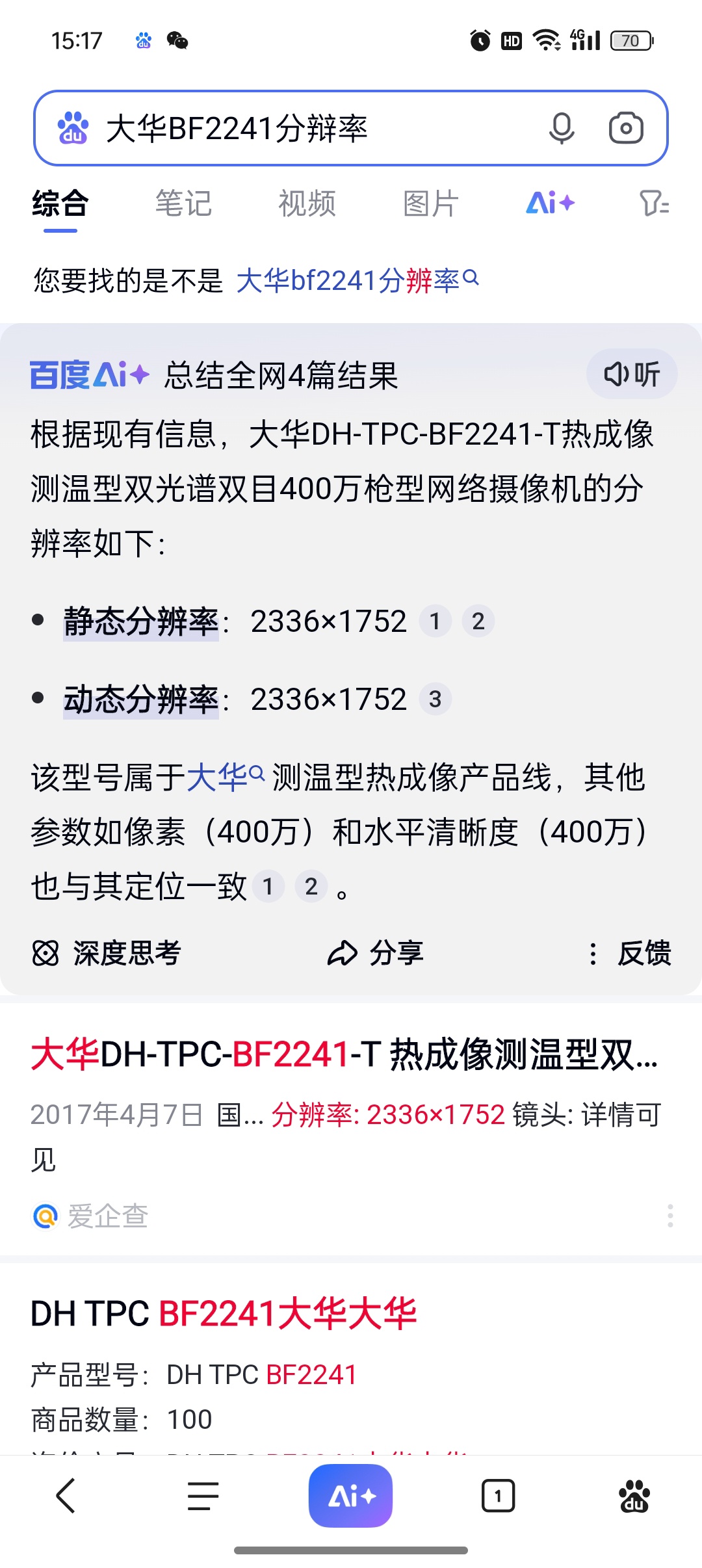Give feedback with 反馈
The image size is (702, 1568).
(630, 954)
